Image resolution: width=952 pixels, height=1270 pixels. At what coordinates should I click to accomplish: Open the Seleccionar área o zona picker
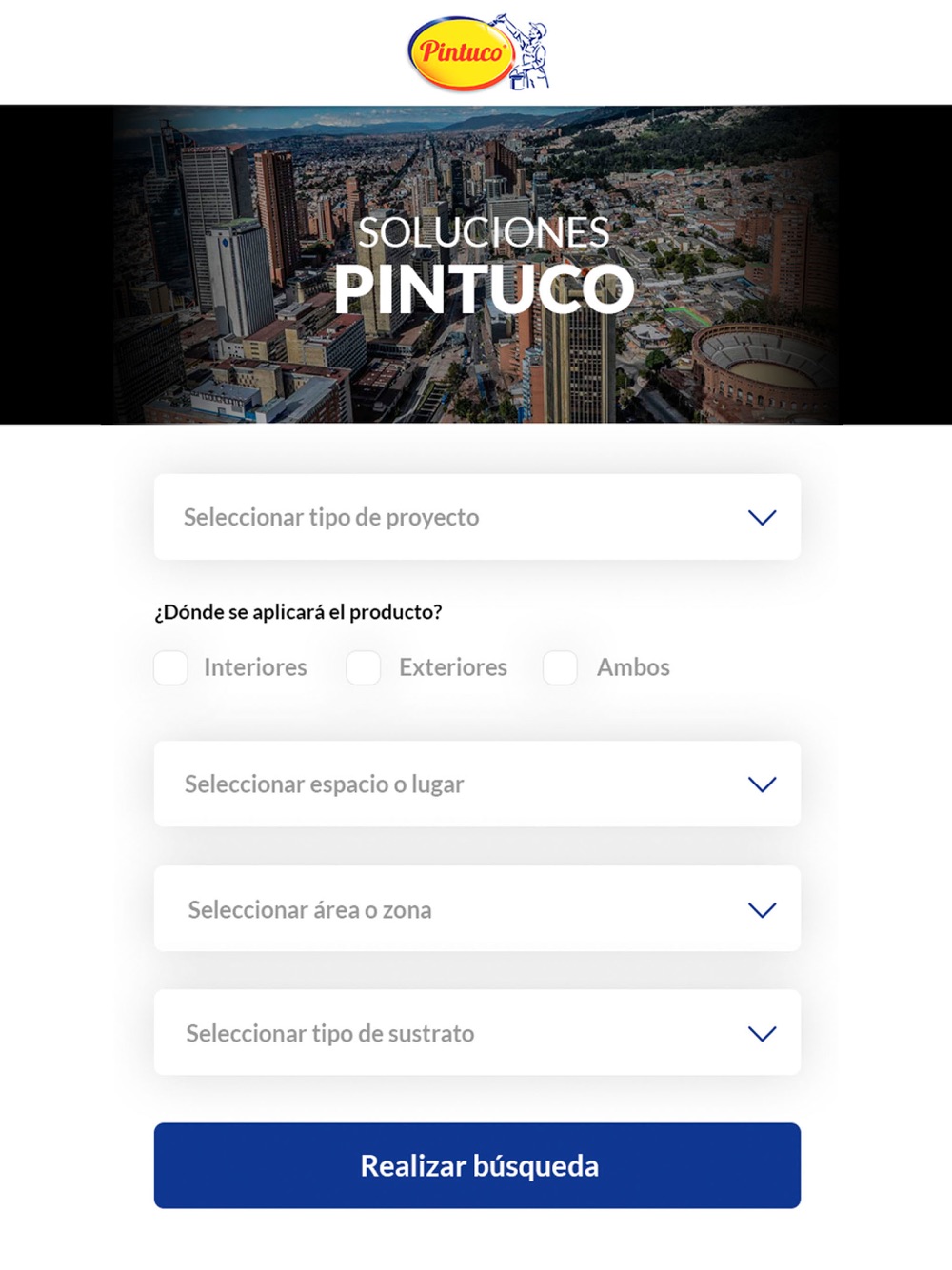point(477,908)
